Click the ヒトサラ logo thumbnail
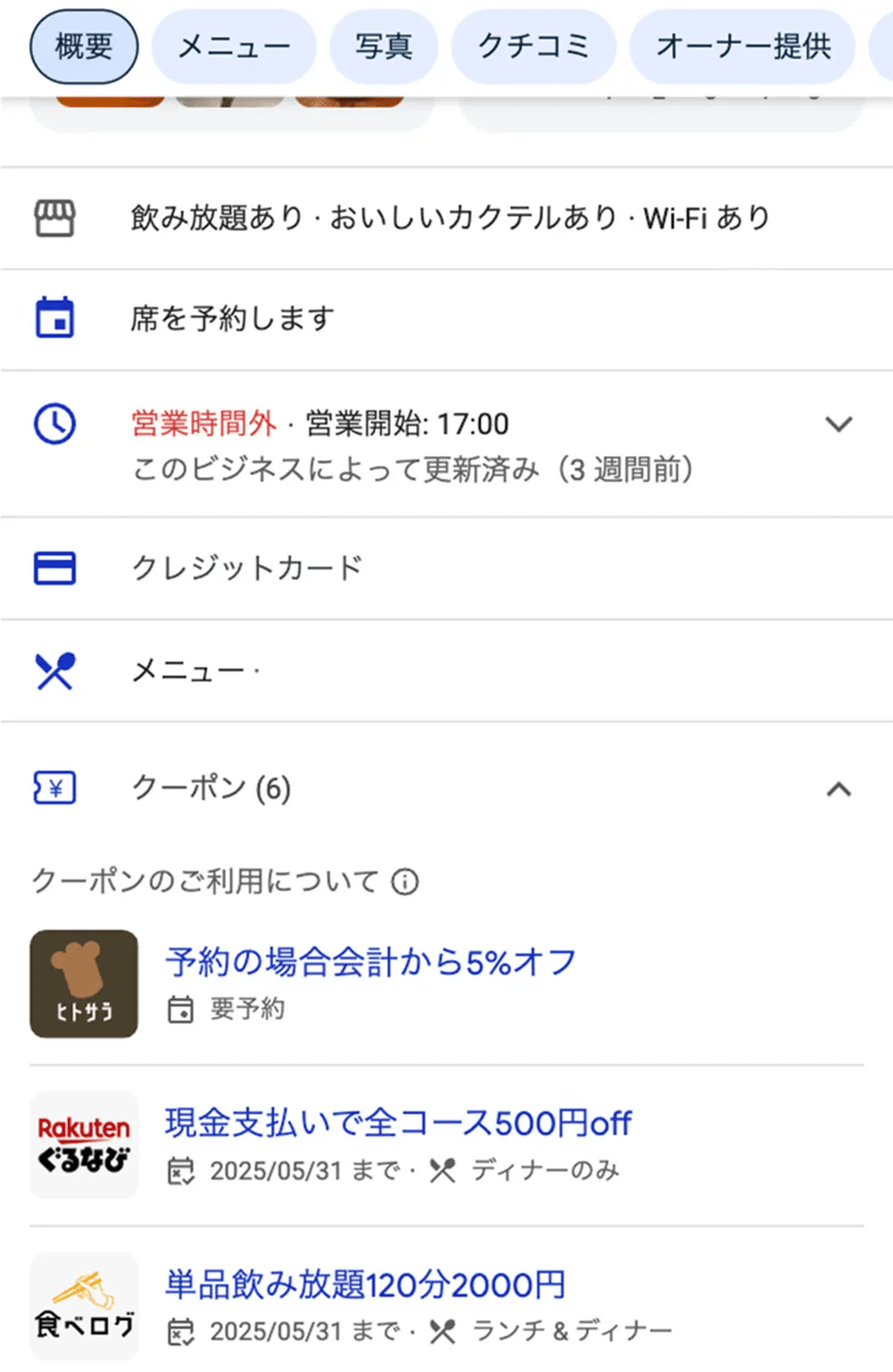This screenshot has height=1372, width=893. coord(83,983)
